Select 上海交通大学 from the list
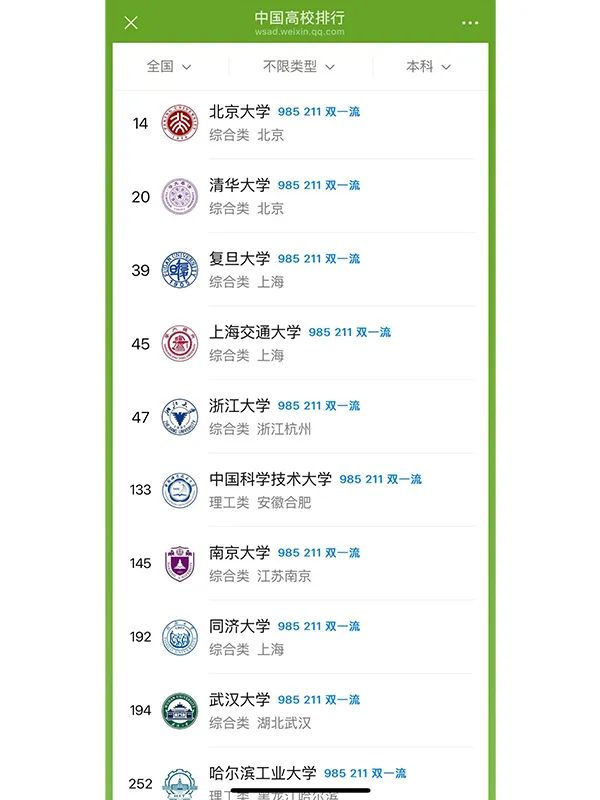This screenshot has height=800, width=600. coord(300,343)
